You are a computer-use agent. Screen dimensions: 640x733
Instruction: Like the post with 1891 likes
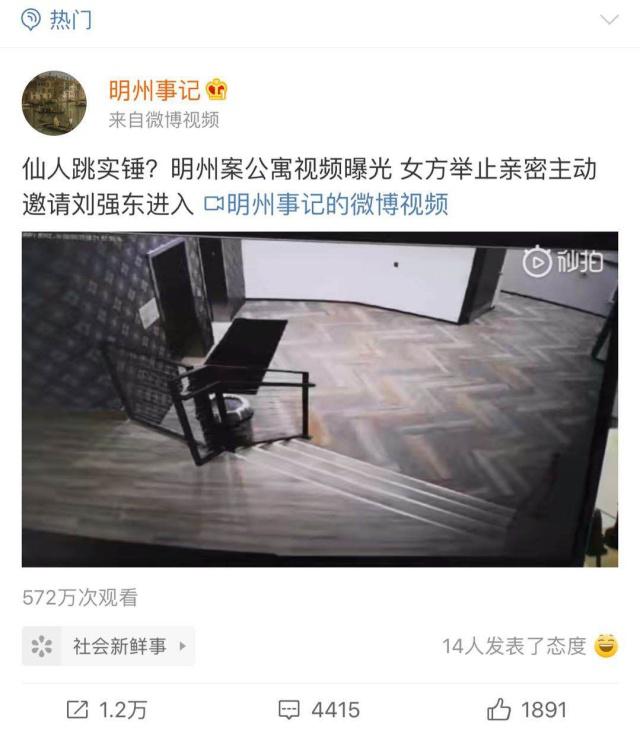click(x=527, y=710)
